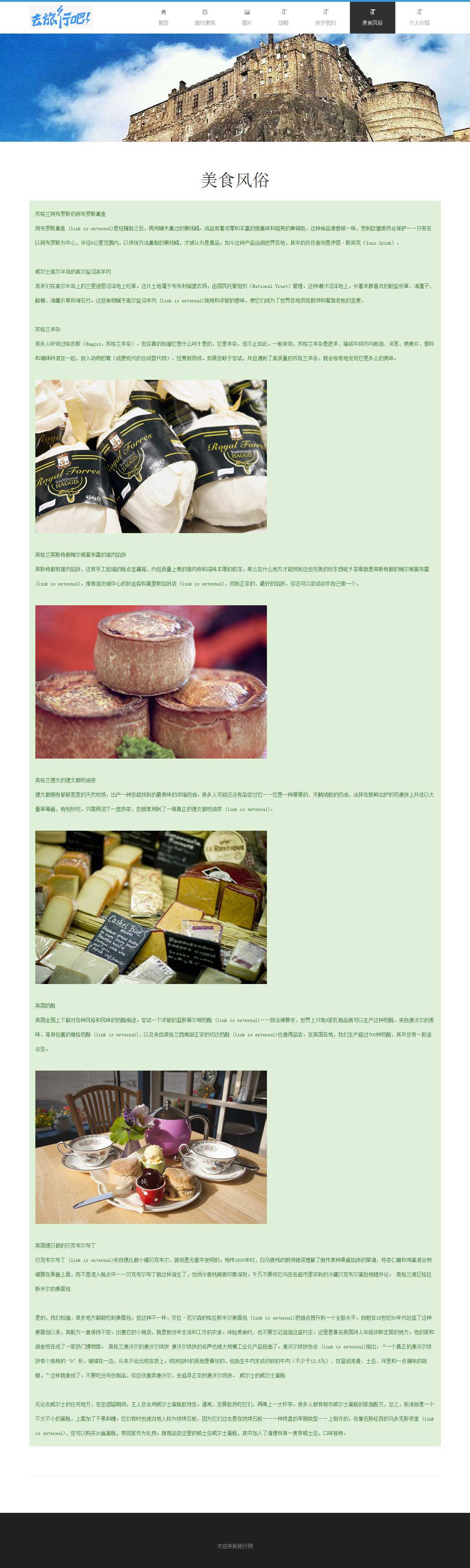Open the 旅行度假 navigation item

[205, 18]
